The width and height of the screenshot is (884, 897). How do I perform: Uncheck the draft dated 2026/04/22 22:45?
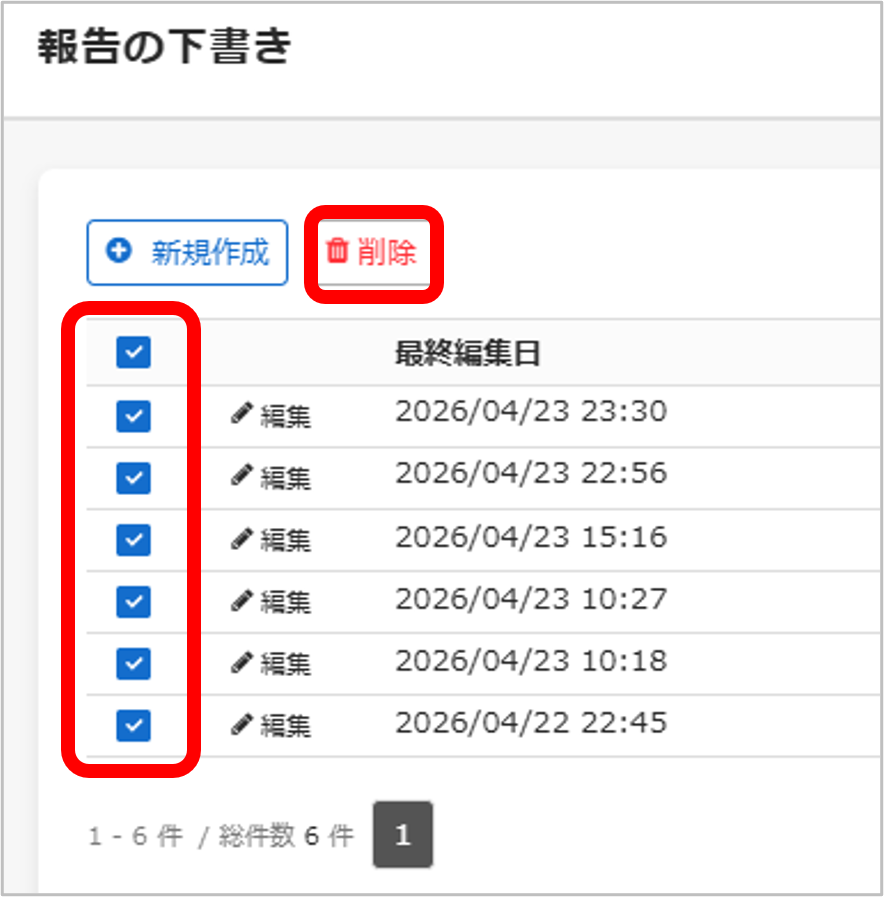coord(133,725)
